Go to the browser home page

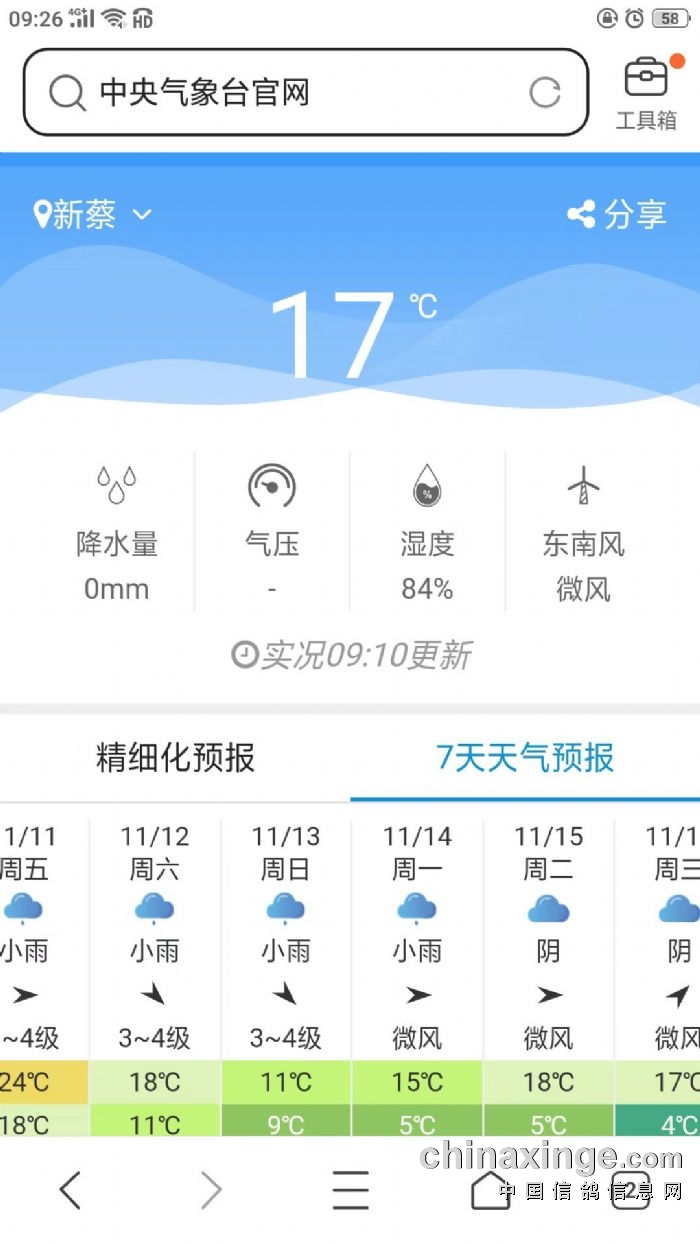(490, 1190)
